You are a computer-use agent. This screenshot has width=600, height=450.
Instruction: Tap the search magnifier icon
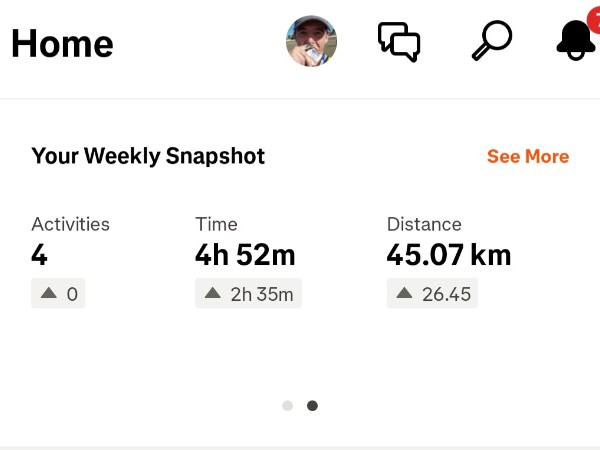point(490,41)
